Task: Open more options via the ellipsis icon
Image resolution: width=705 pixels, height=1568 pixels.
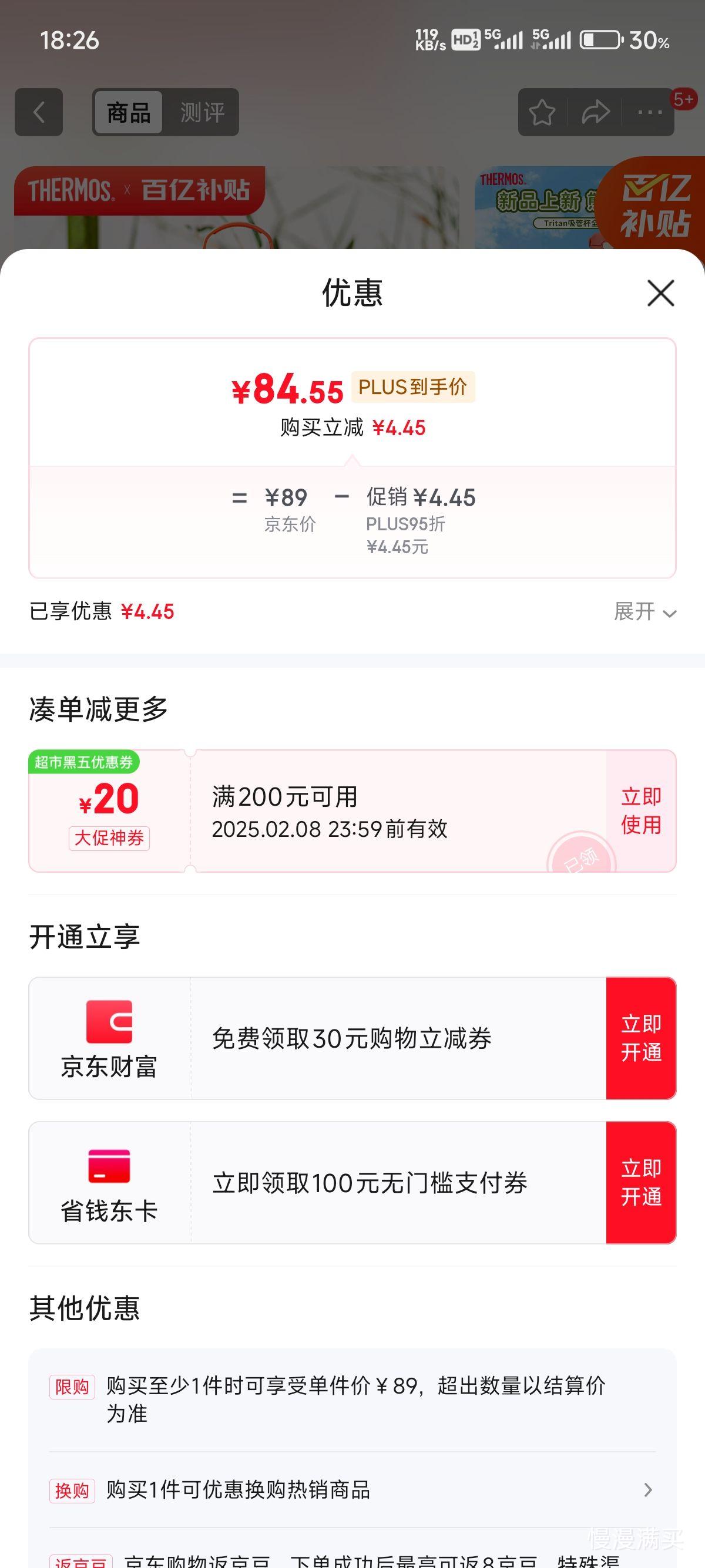Action: (x=649, y=112)
